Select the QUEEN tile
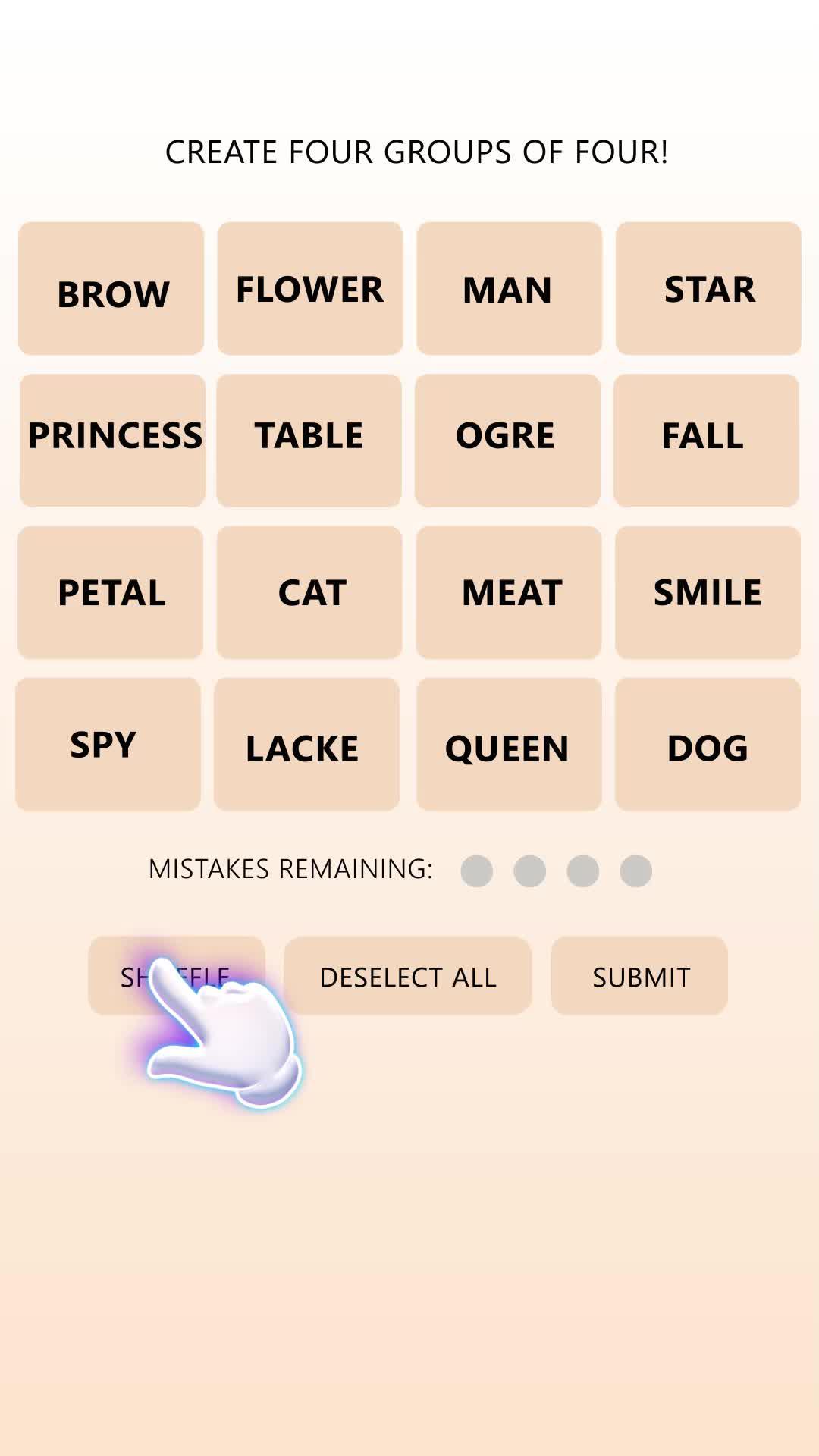 [x=508, y=747]
